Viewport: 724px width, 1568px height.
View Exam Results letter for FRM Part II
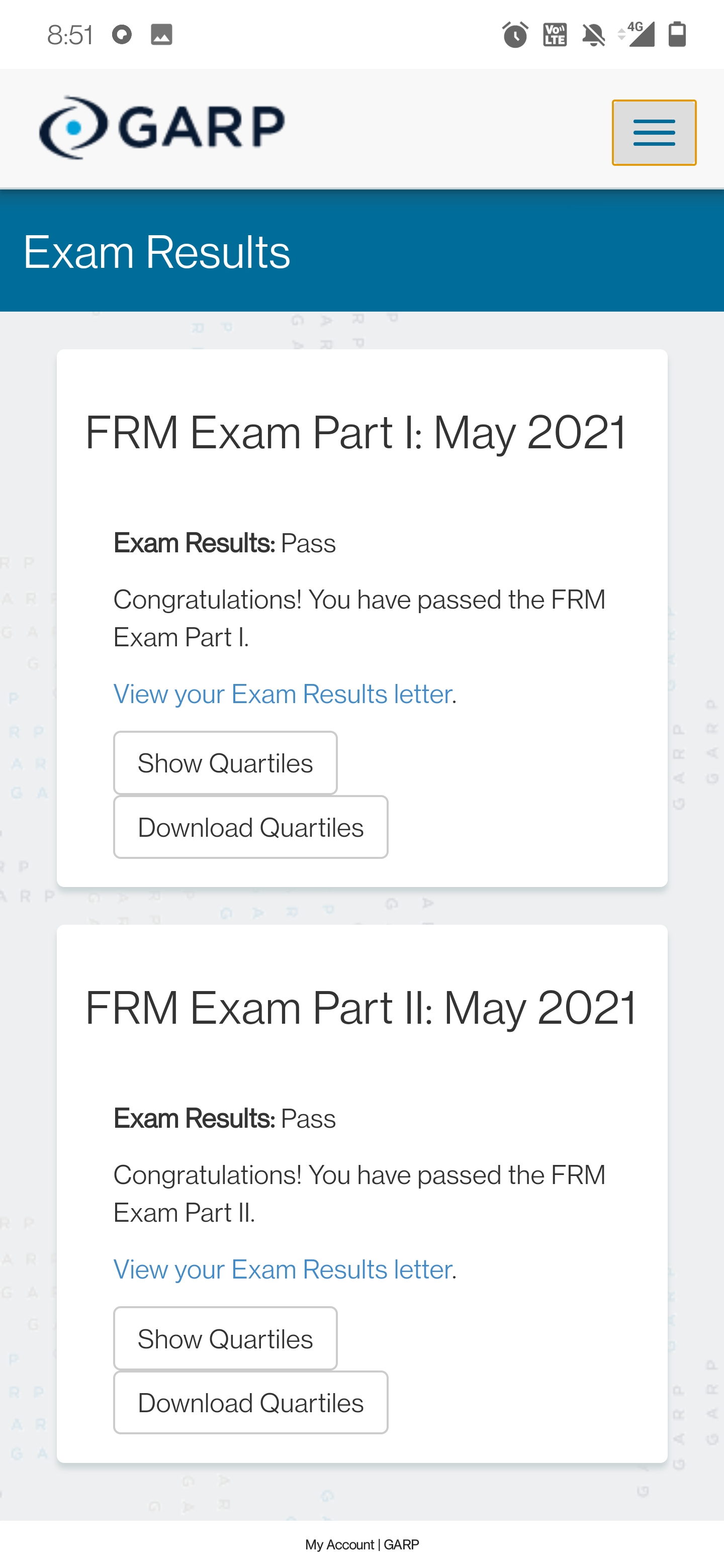(283, 1270)
